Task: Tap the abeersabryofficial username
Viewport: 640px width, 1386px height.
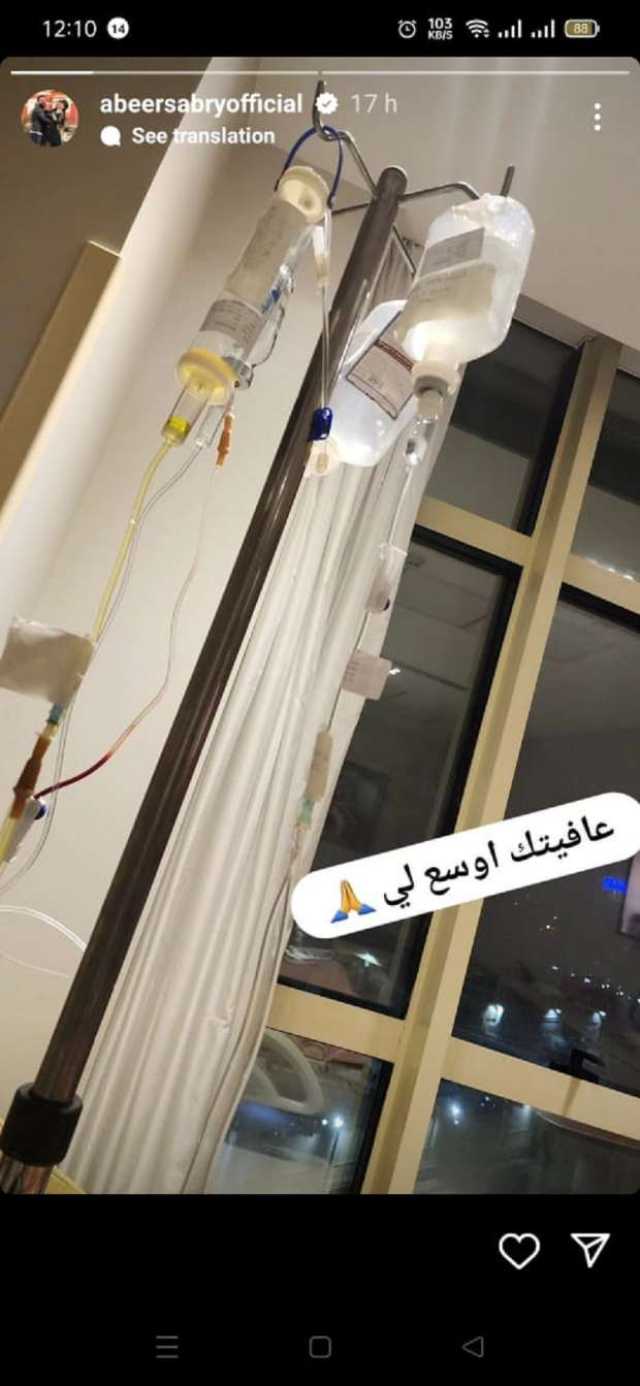Action: [x=201, y=103]
